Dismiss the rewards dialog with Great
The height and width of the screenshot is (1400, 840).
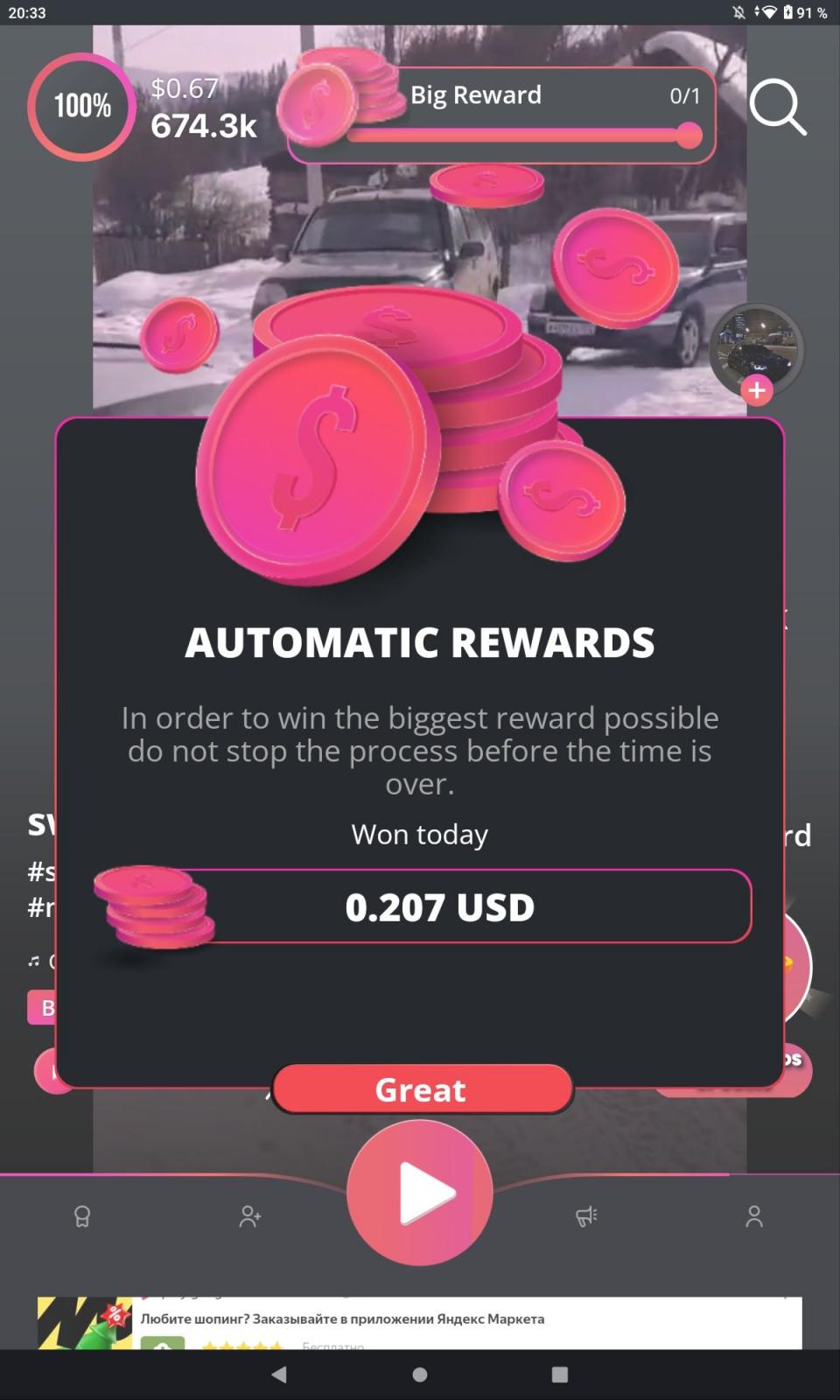pyautogui.click(x=422, y=1089)
